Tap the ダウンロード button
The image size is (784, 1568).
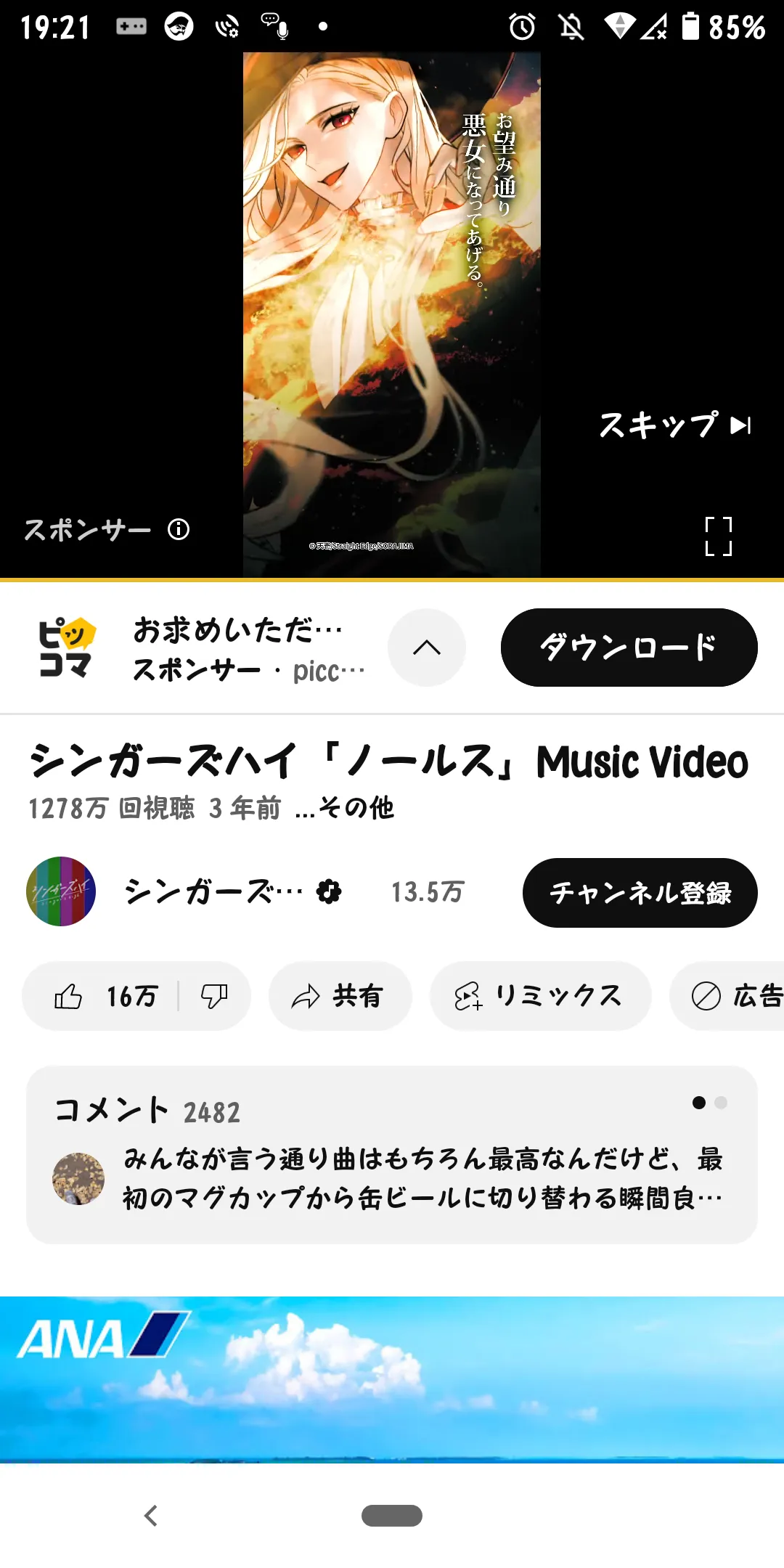tap(629, 648)
